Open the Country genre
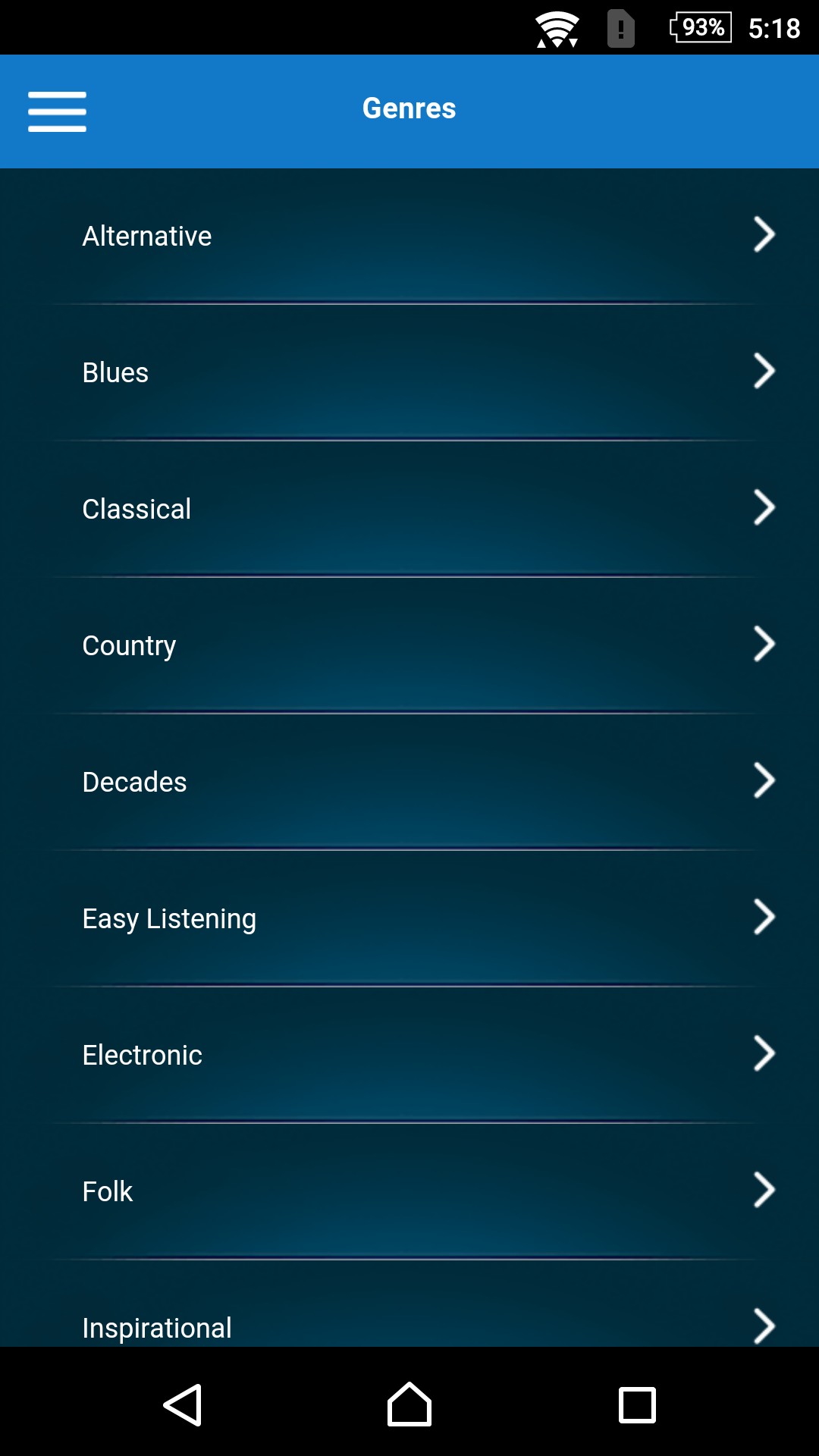Viewport: 819px width, 1456px height. point(409,645)
